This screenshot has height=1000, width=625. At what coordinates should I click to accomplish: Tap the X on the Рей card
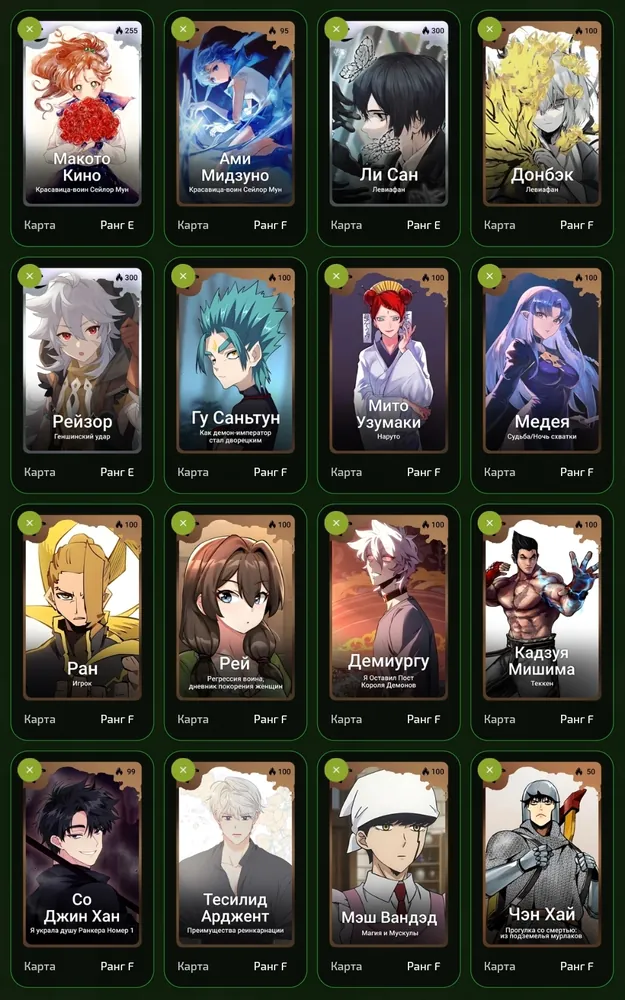coord(183,522)
